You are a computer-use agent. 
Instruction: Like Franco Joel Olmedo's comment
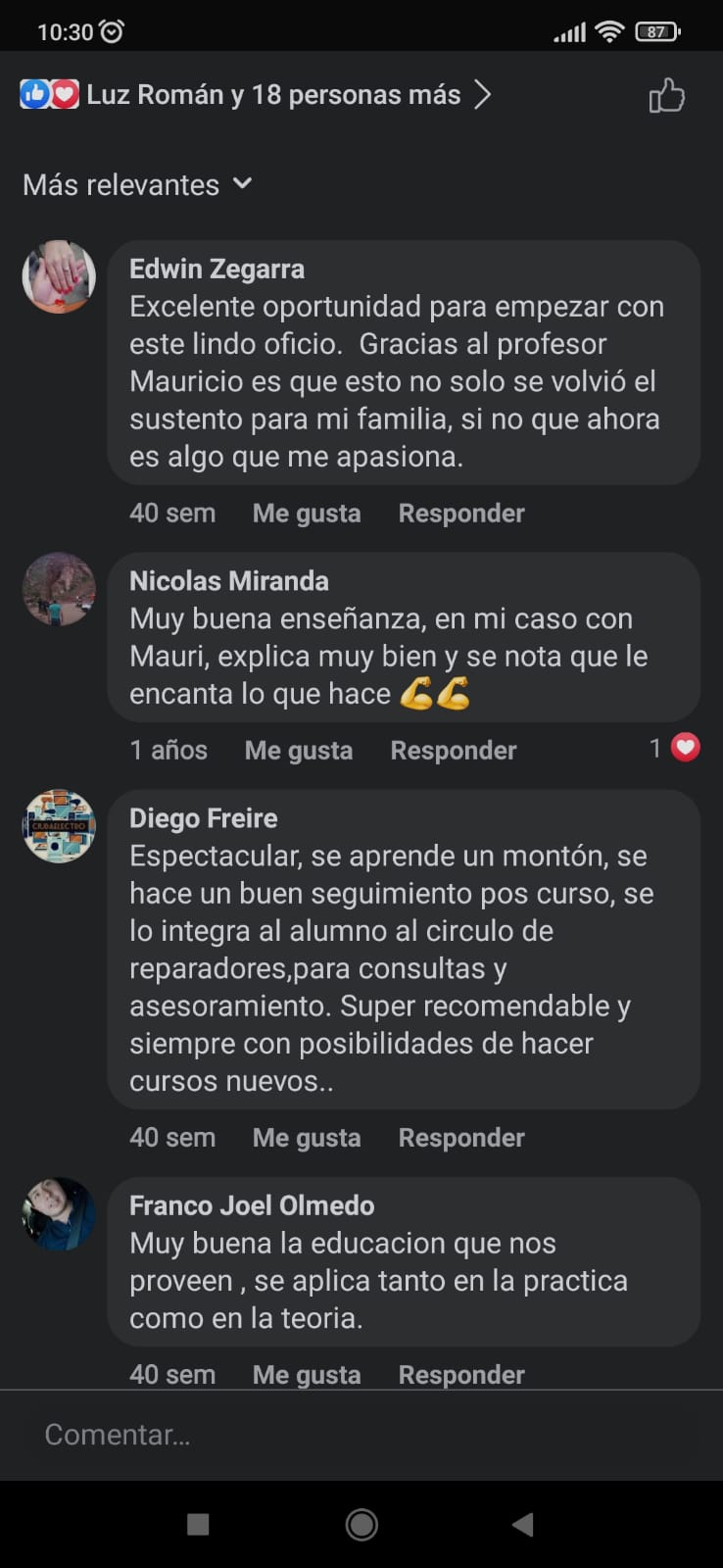[307, 1374]
